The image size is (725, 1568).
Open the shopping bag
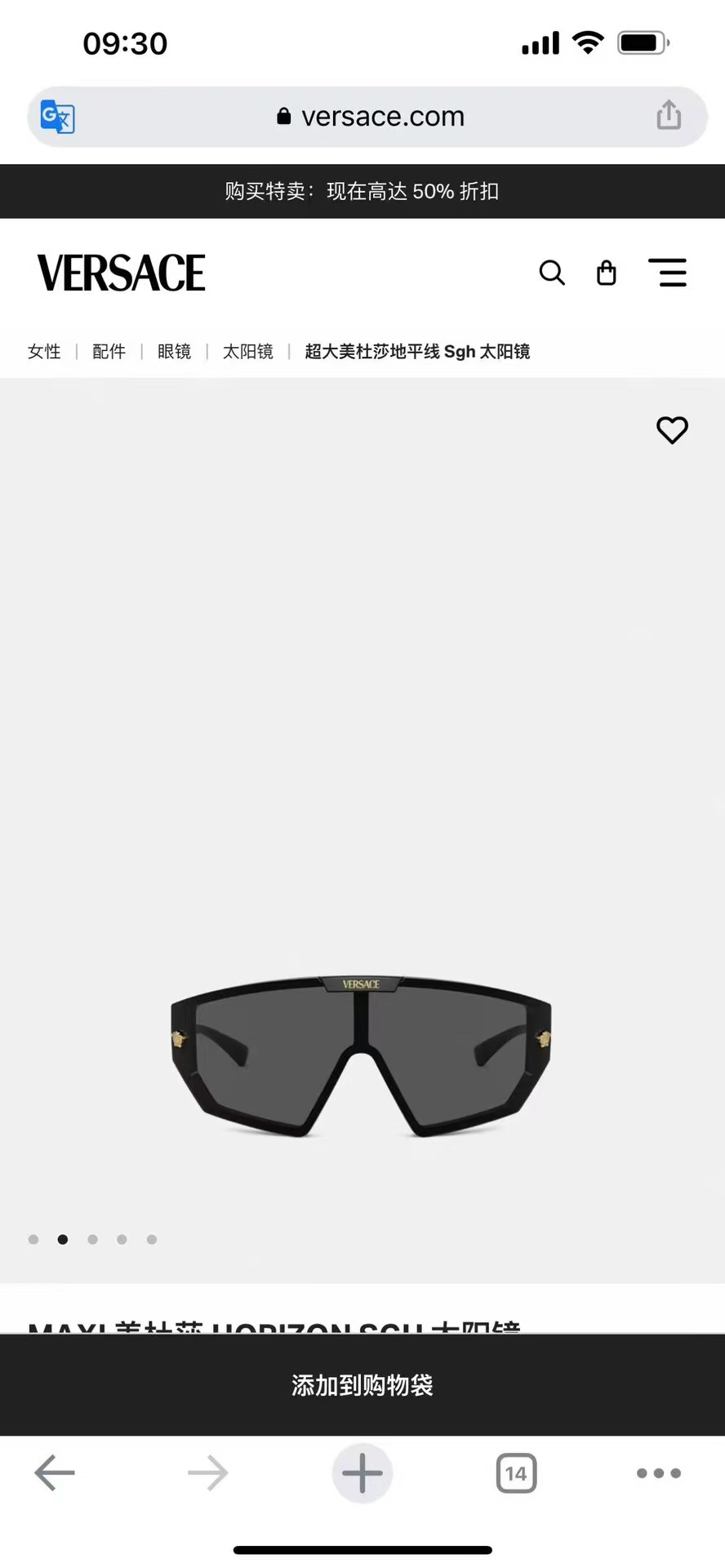pyautogui.click(x=606, y=273)
